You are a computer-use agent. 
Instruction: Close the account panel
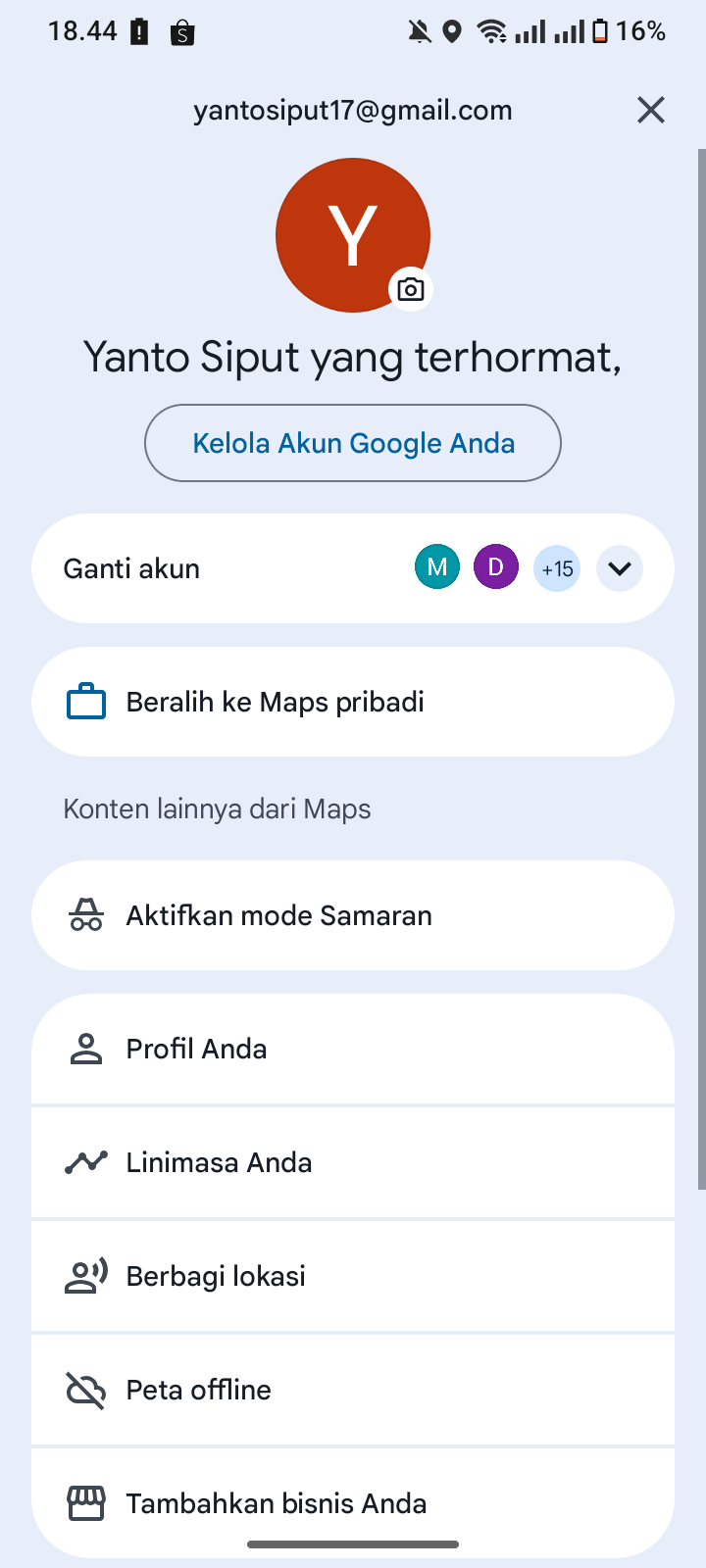pos(650,110)
